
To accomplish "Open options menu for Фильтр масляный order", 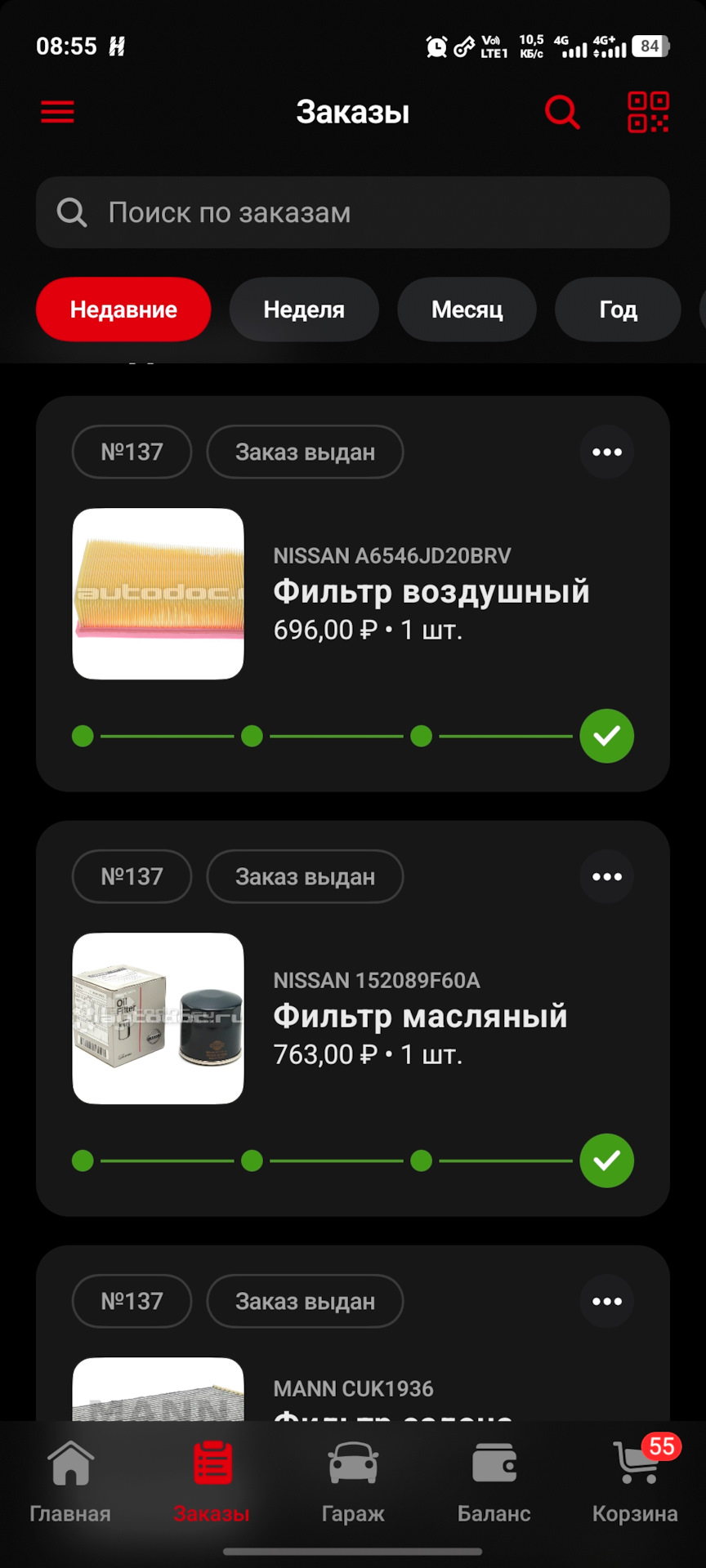I will coord(607,876).
